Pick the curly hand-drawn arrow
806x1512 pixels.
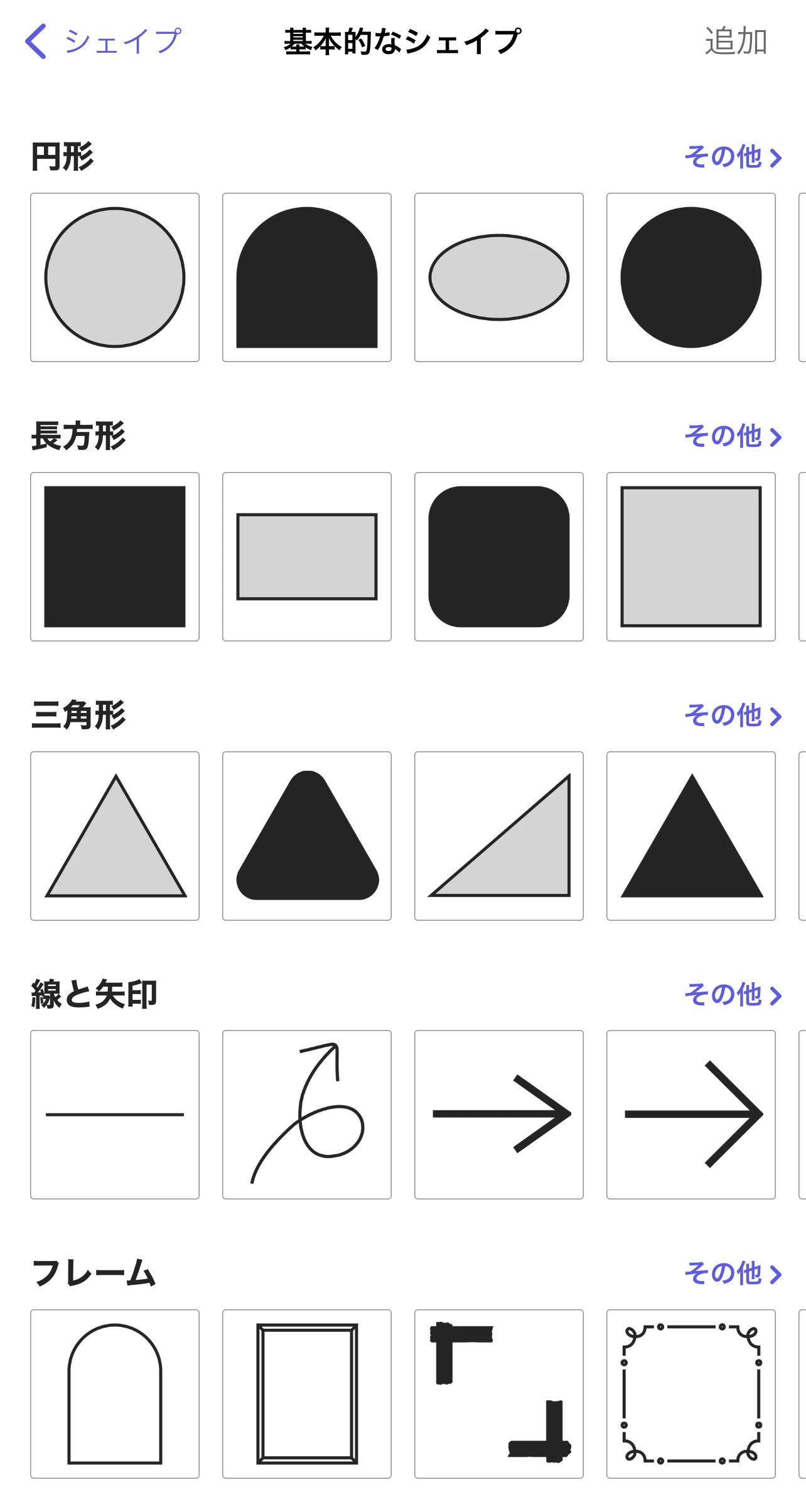coord(307,1115)
